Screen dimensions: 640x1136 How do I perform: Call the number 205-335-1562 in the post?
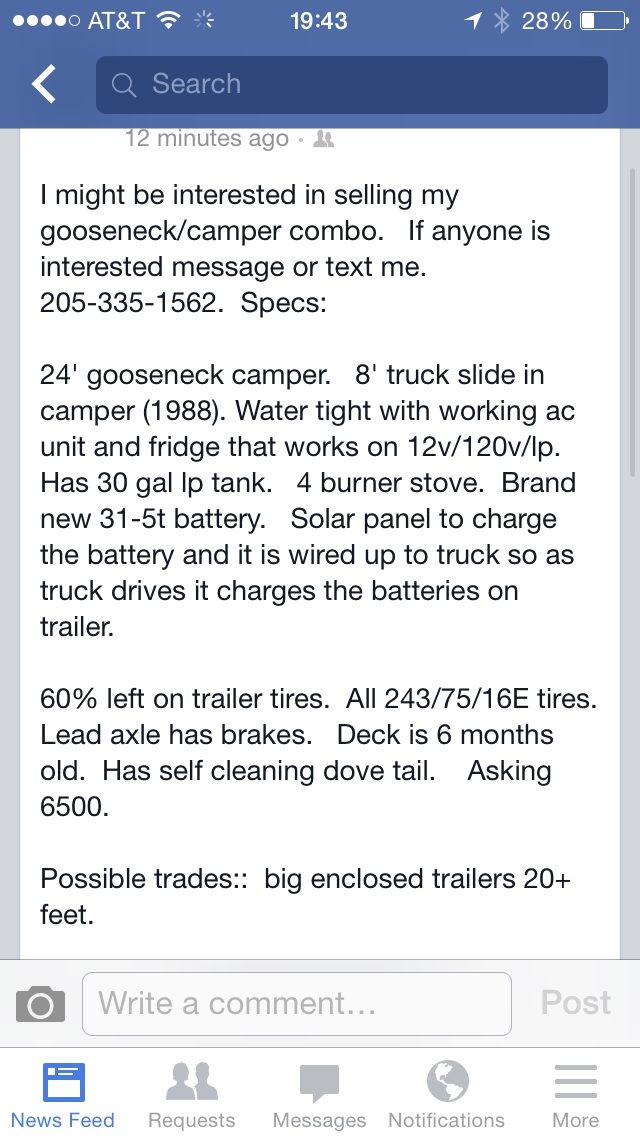(x=128, y=303)
